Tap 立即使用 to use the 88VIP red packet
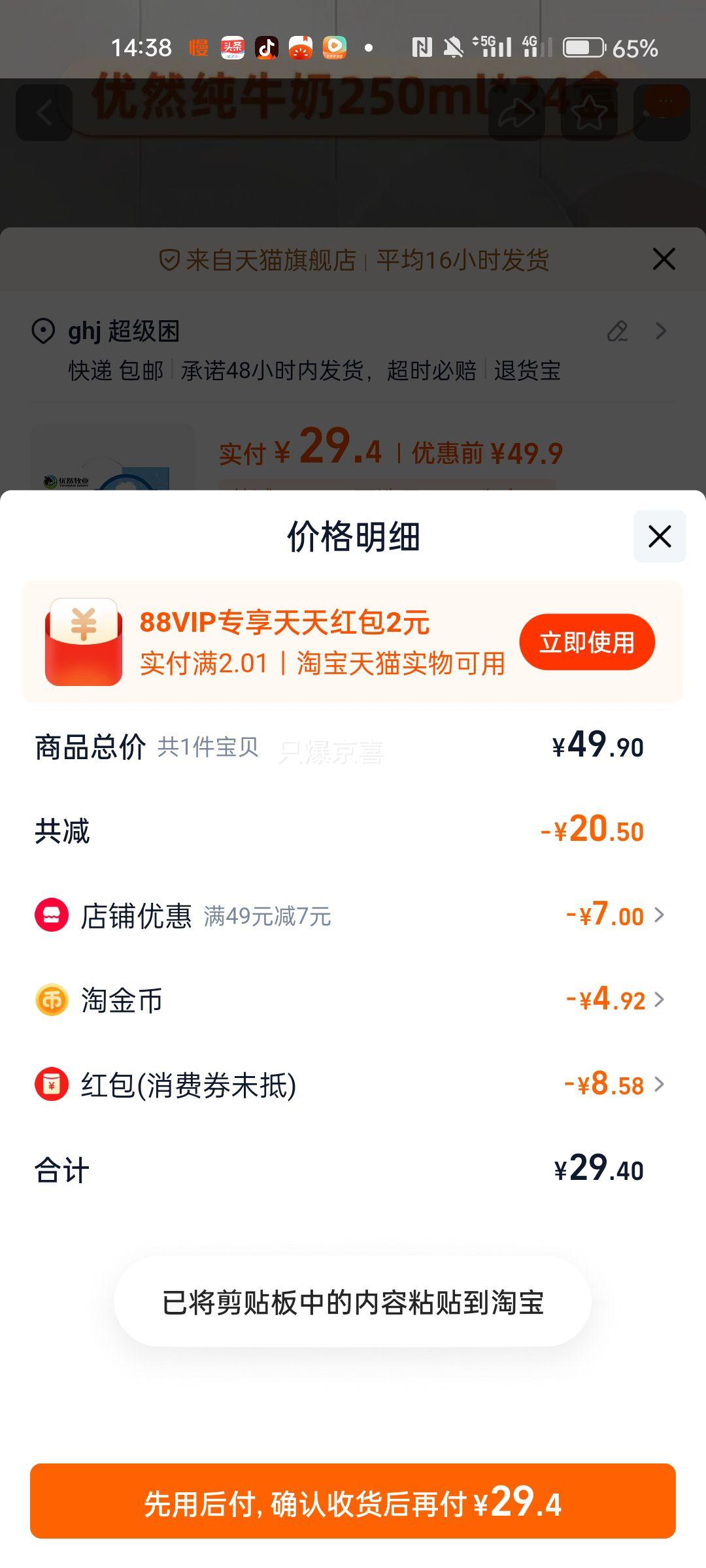 click(x=586, y=642)
